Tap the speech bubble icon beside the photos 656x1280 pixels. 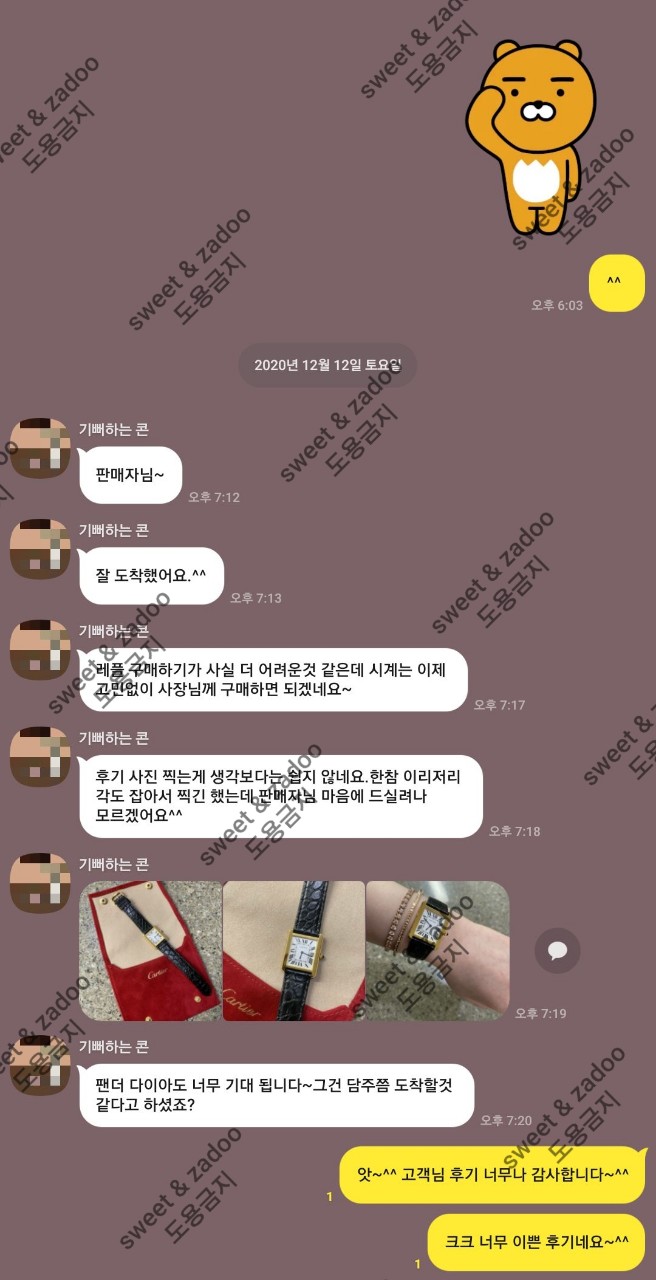[x=557, y=950]
